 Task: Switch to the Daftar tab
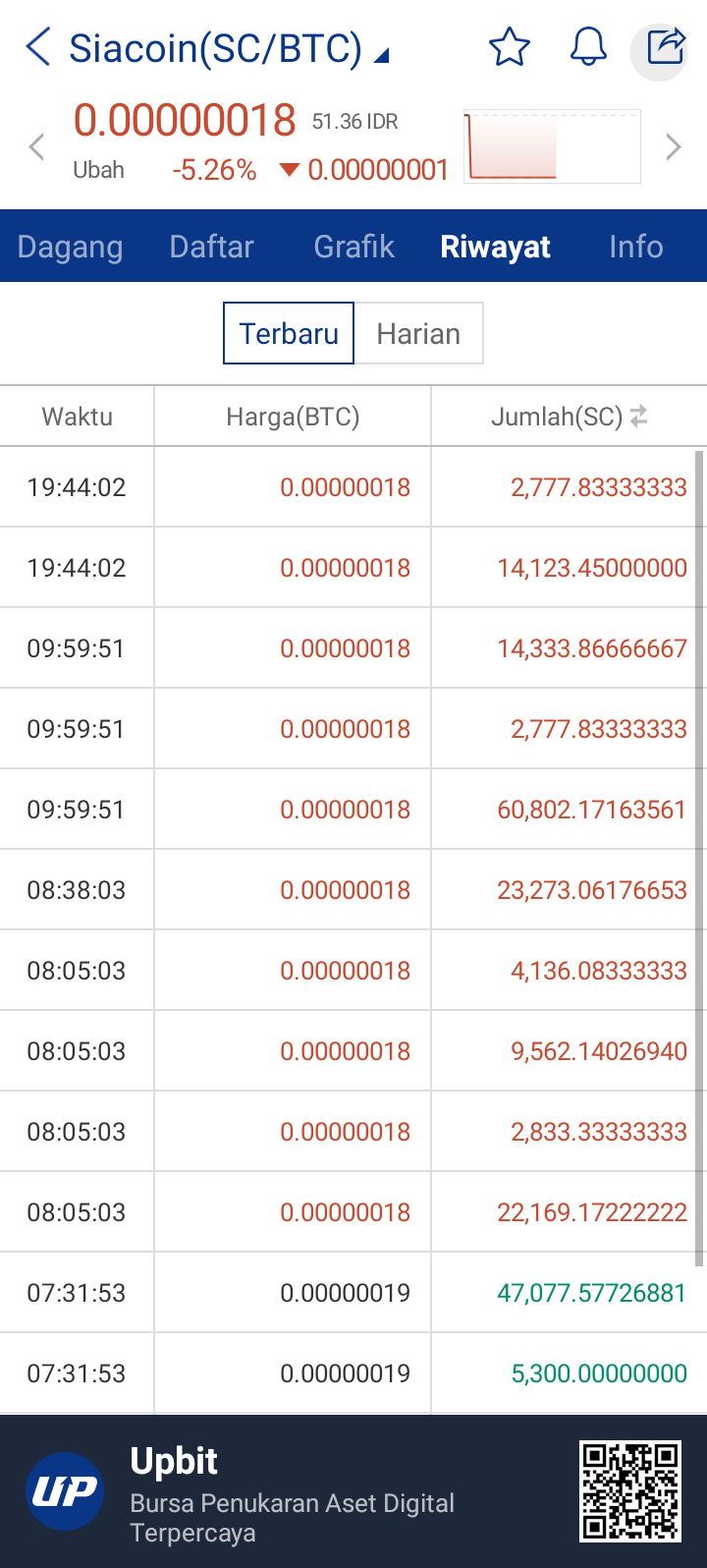(x=212, y=247)
